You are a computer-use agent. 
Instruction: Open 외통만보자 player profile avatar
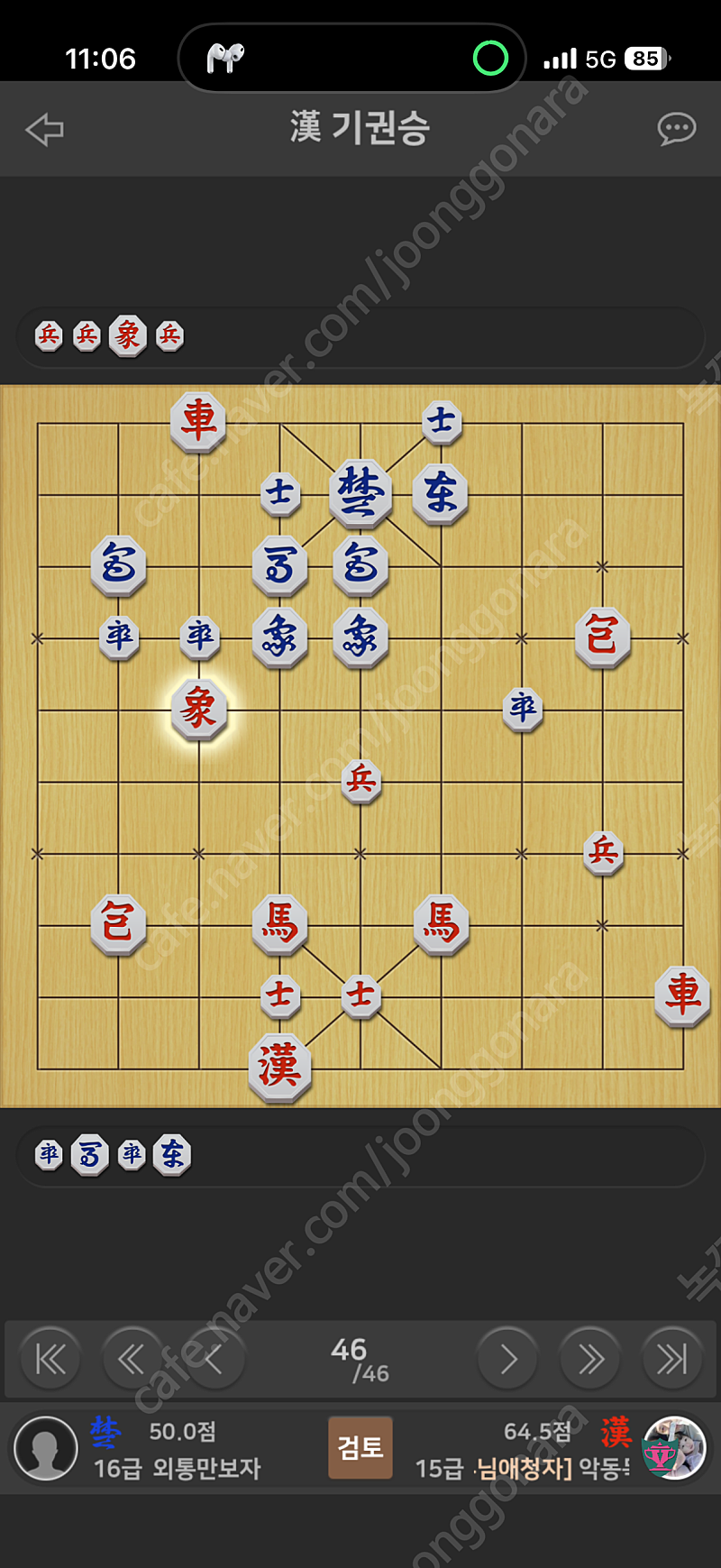pos(46,1448)
